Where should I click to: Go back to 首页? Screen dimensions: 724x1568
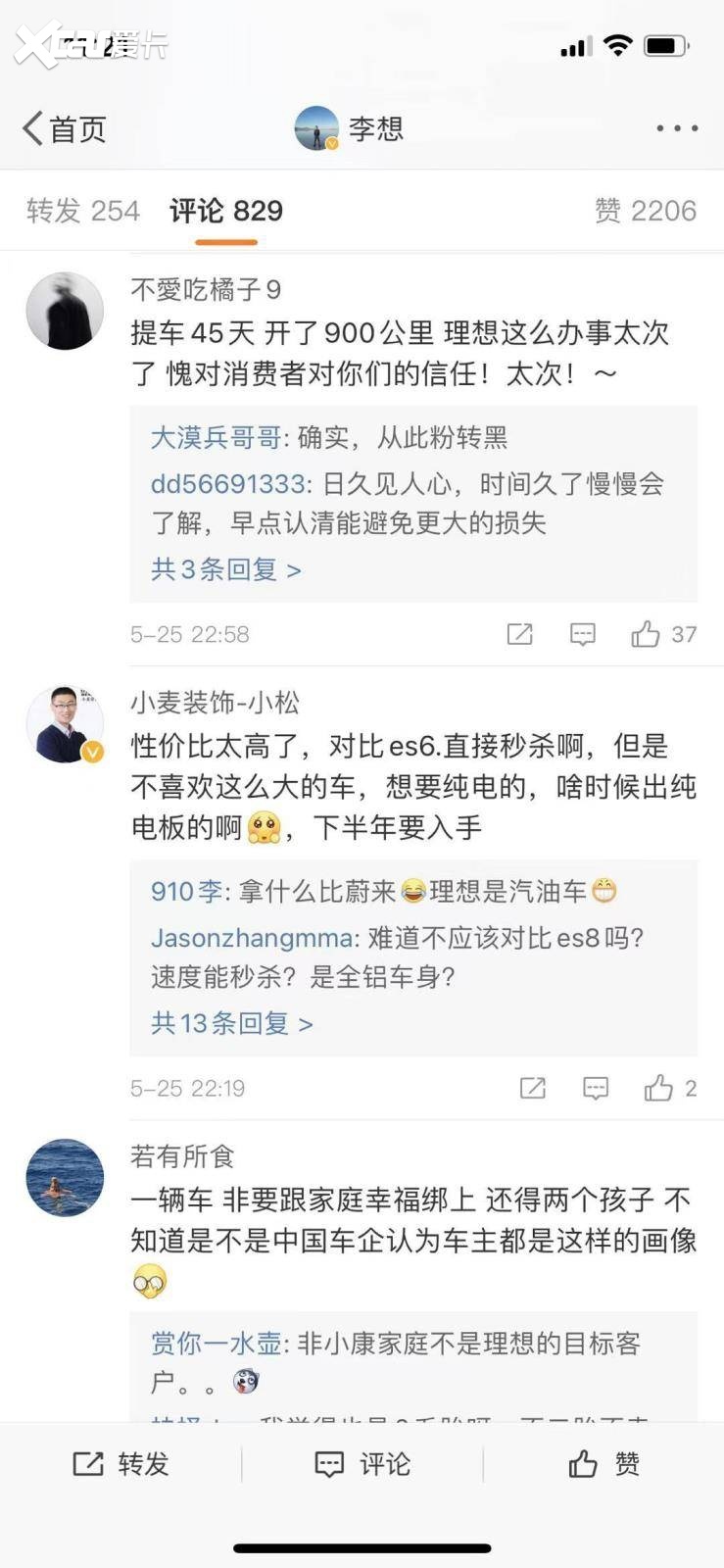64,128
